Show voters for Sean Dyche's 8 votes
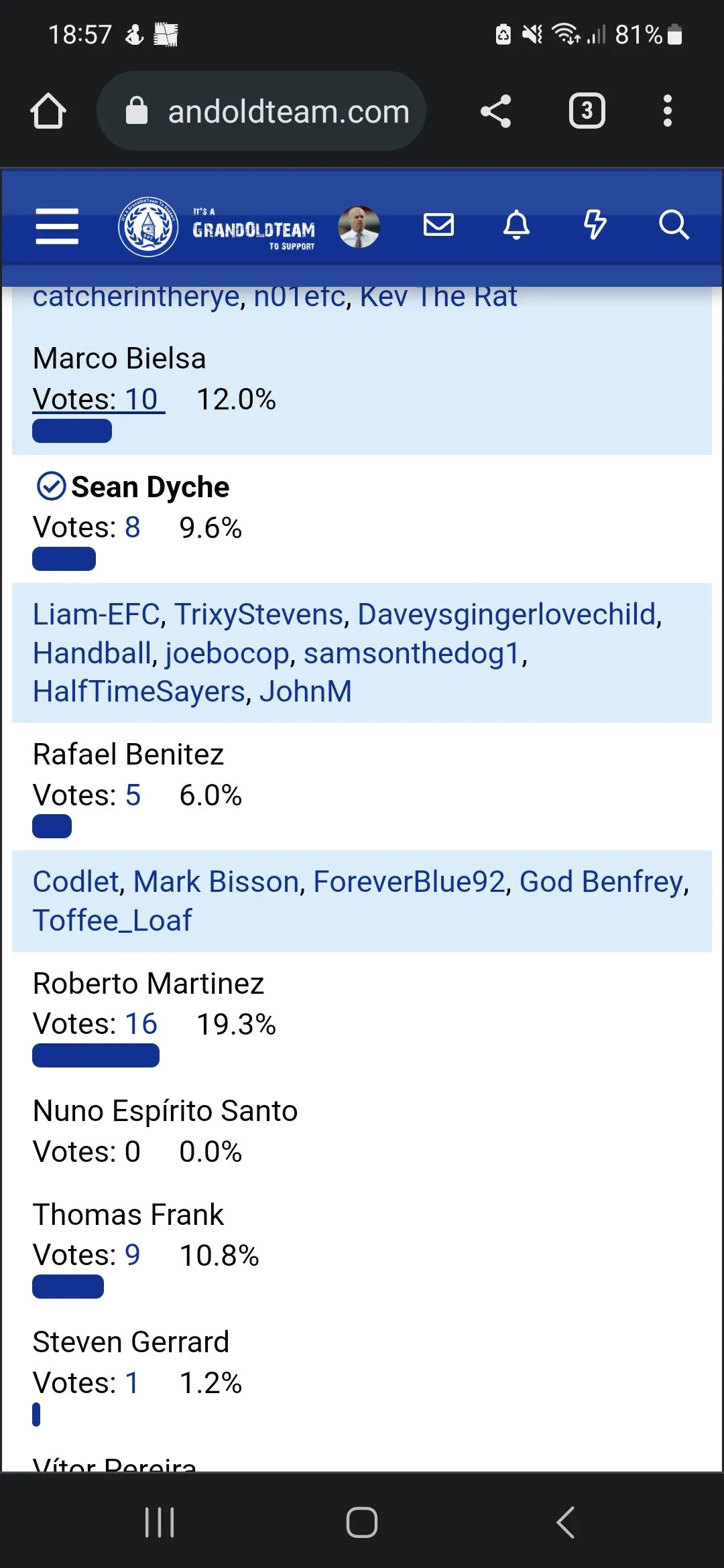Screen dimensions: 724x1568 [x=133, y=528]
